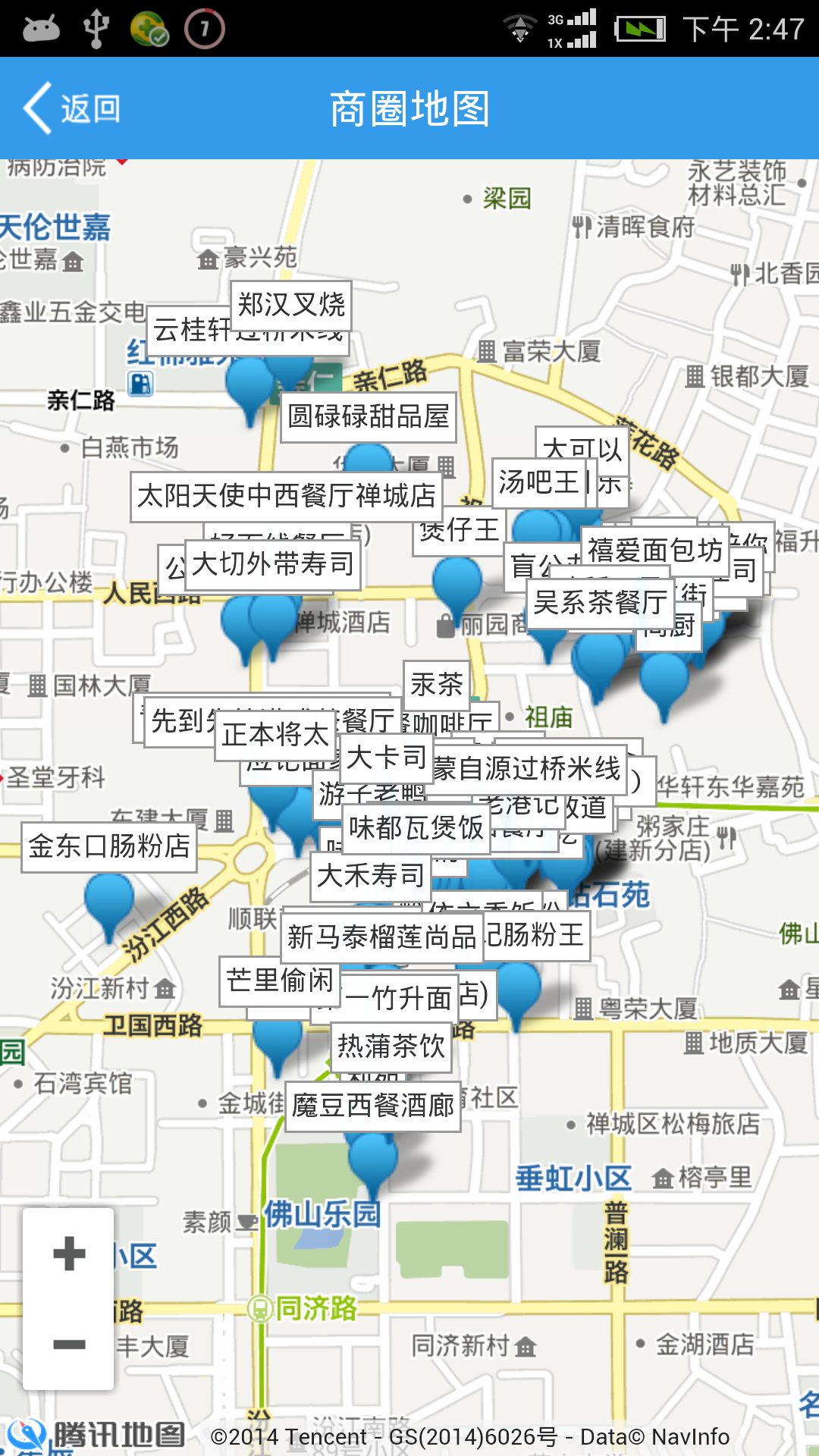Tap the 热蒲茶饮 label
This screenshot has width=819, height=1456.
click(x=391, y=1047)
